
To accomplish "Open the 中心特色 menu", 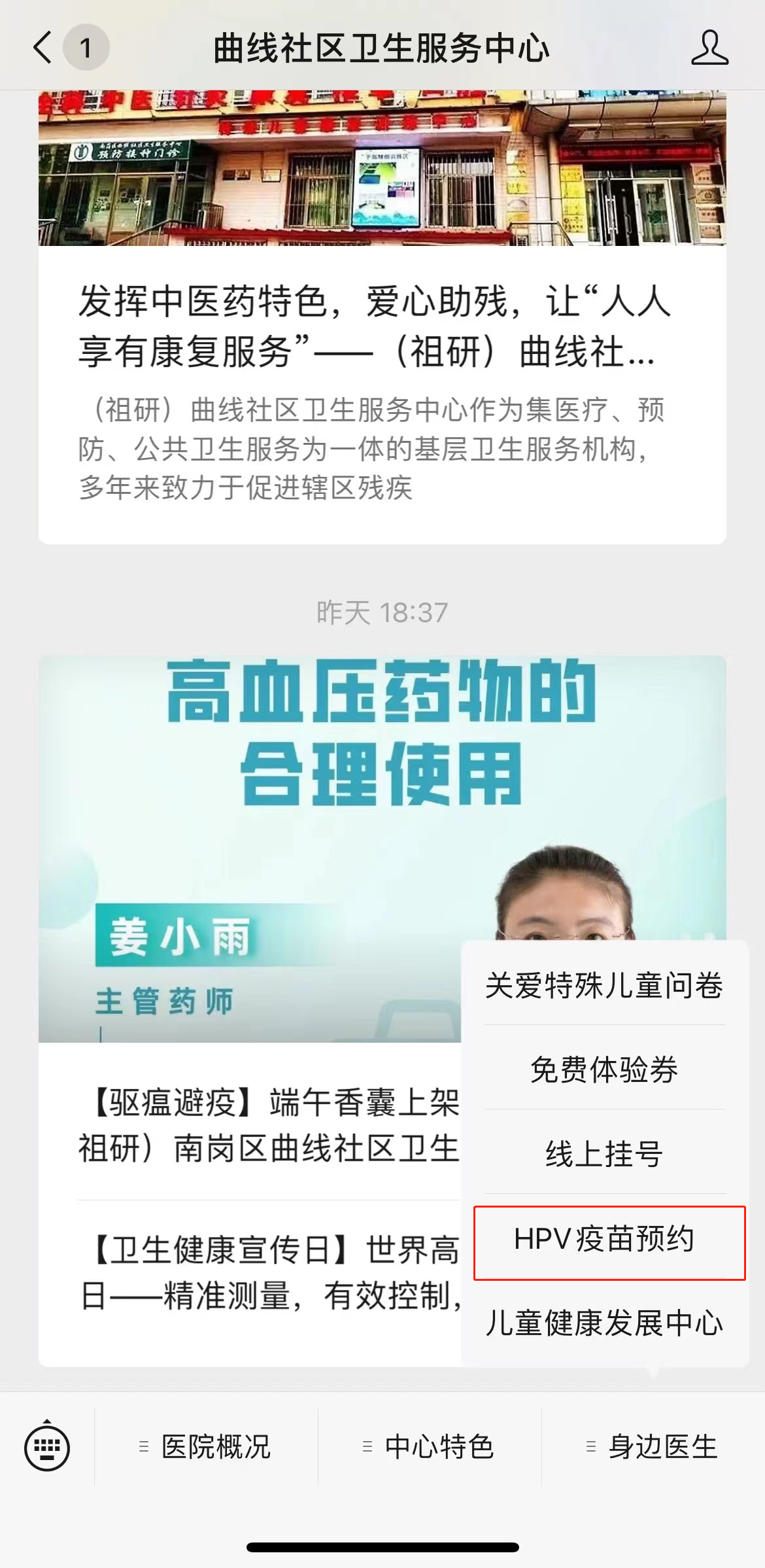I will click(x=430, y=1446).
